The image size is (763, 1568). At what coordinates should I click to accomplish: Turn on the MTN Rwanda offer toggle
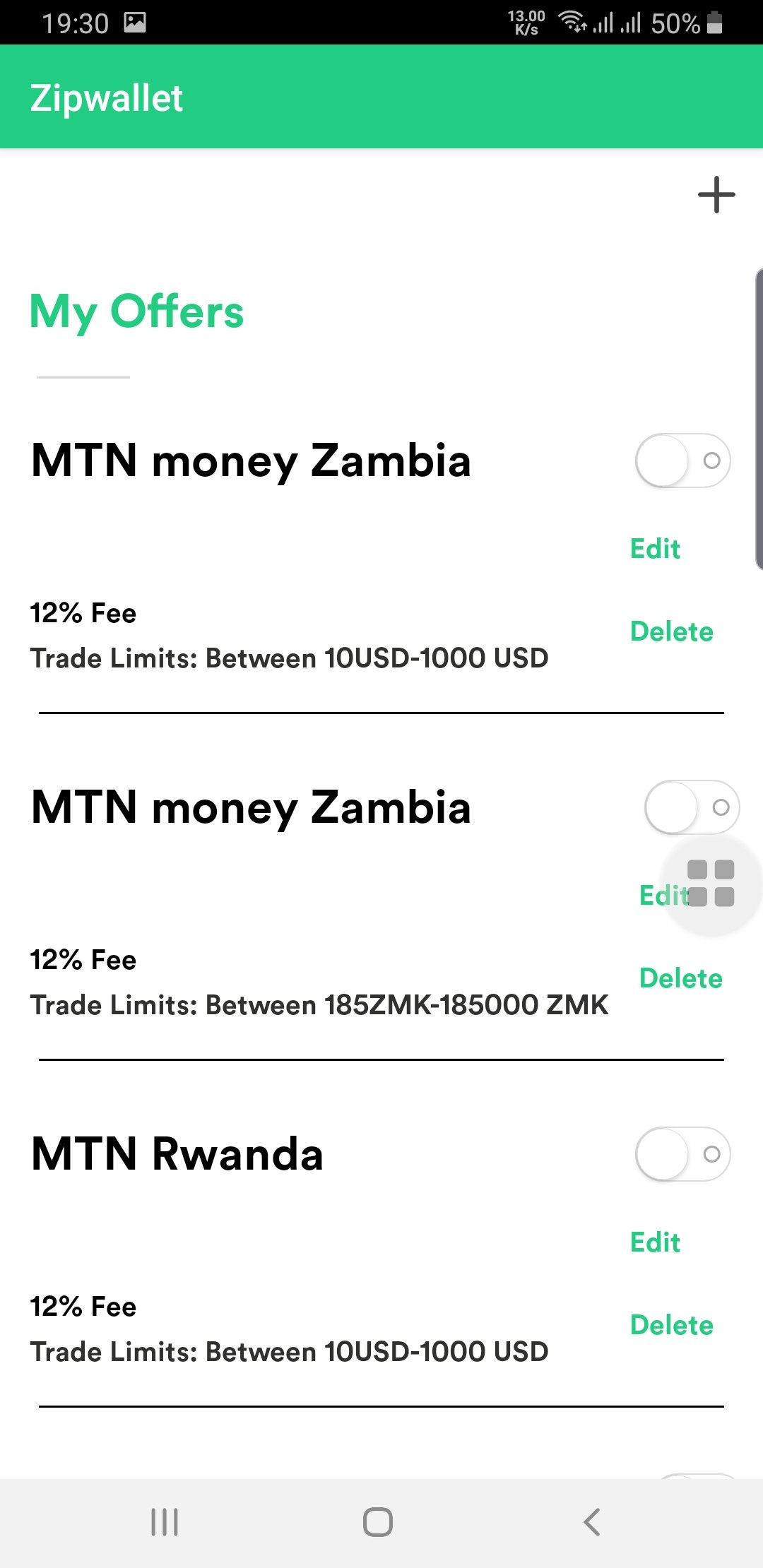[x=682, y=1154]
